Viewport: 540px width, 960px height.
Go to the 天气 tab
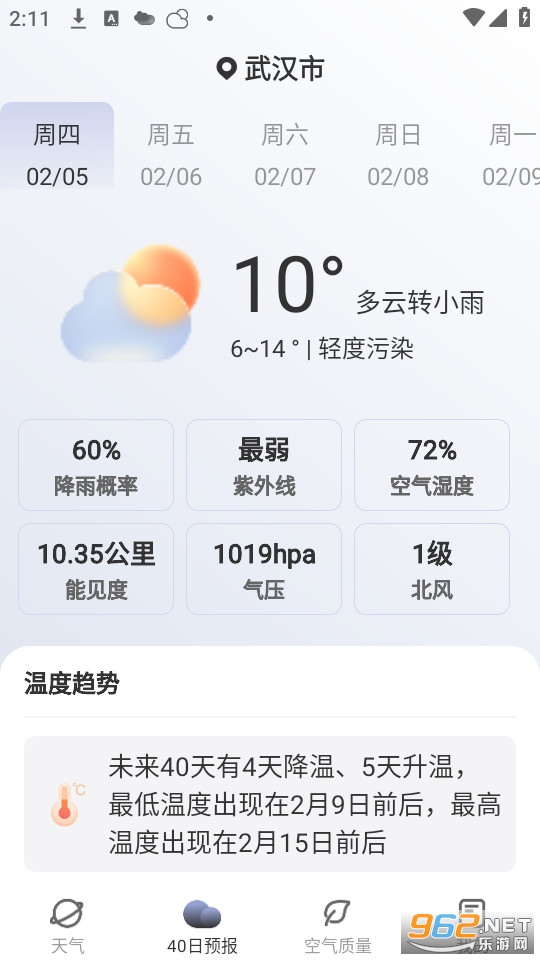(67, 926)
